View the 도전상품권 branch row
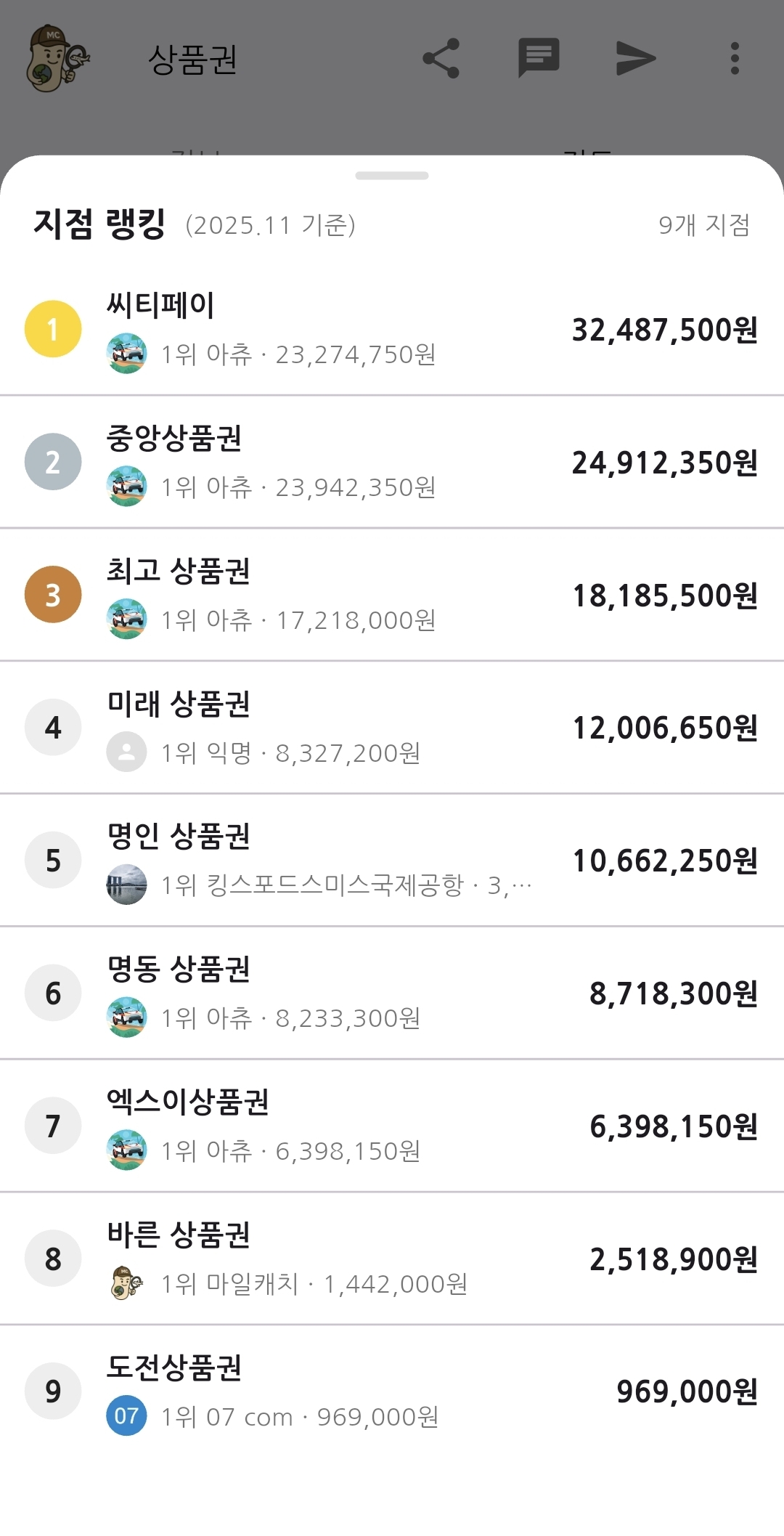The image size is (784, 1536). (x=392, y=1391)
